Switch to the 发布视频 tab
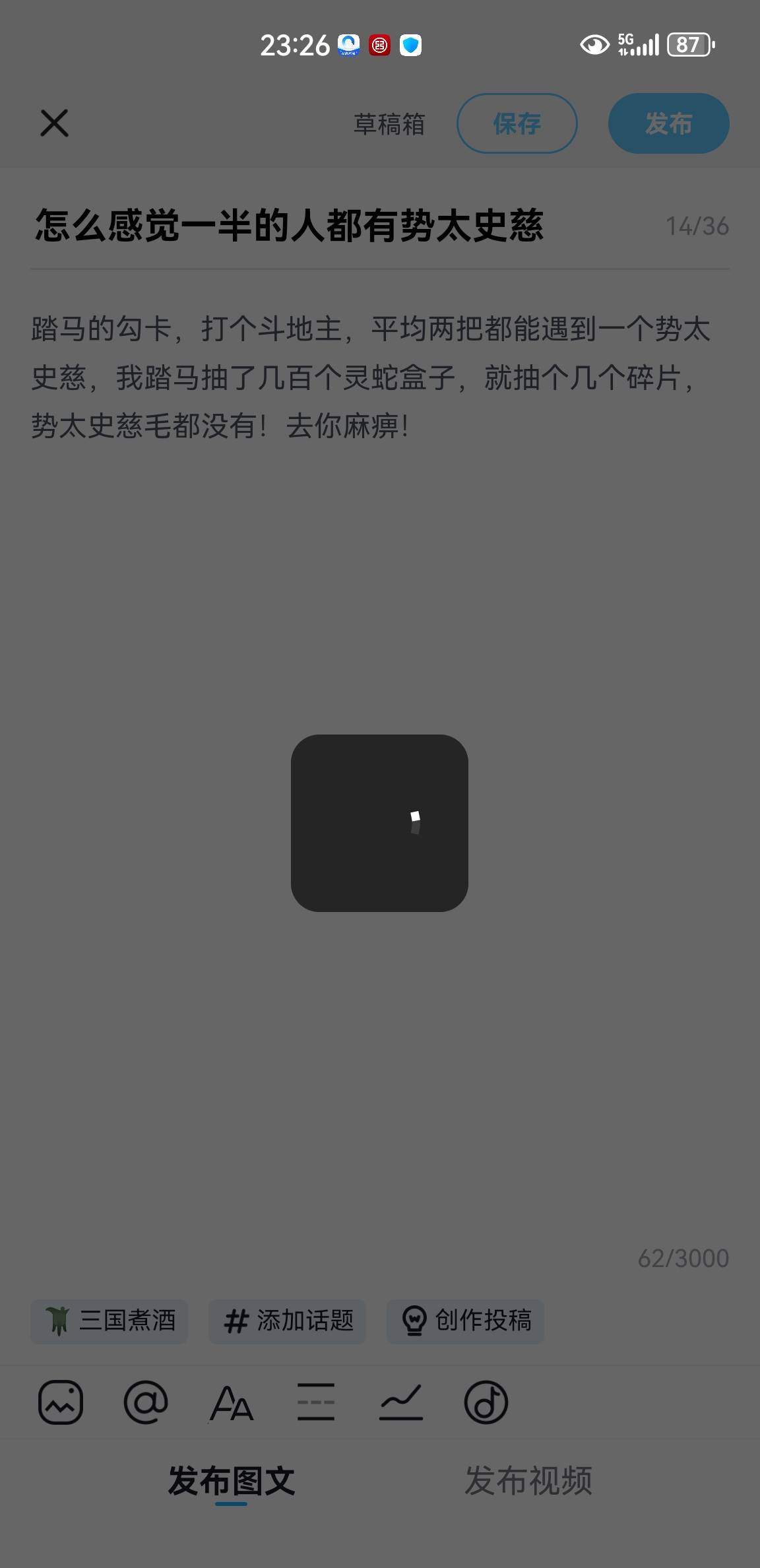The width and height of the screenshot is (760, 1568). pos(528,1480)
